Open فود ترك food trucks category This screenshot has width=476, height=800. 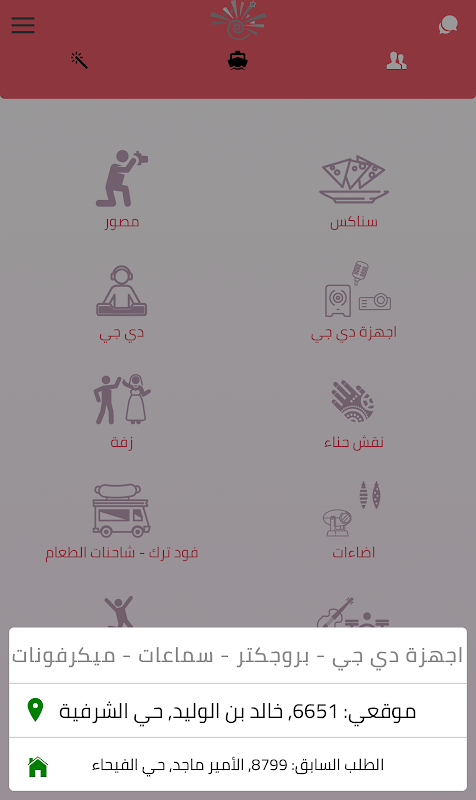pyautogui.click(x=121, y=522)
